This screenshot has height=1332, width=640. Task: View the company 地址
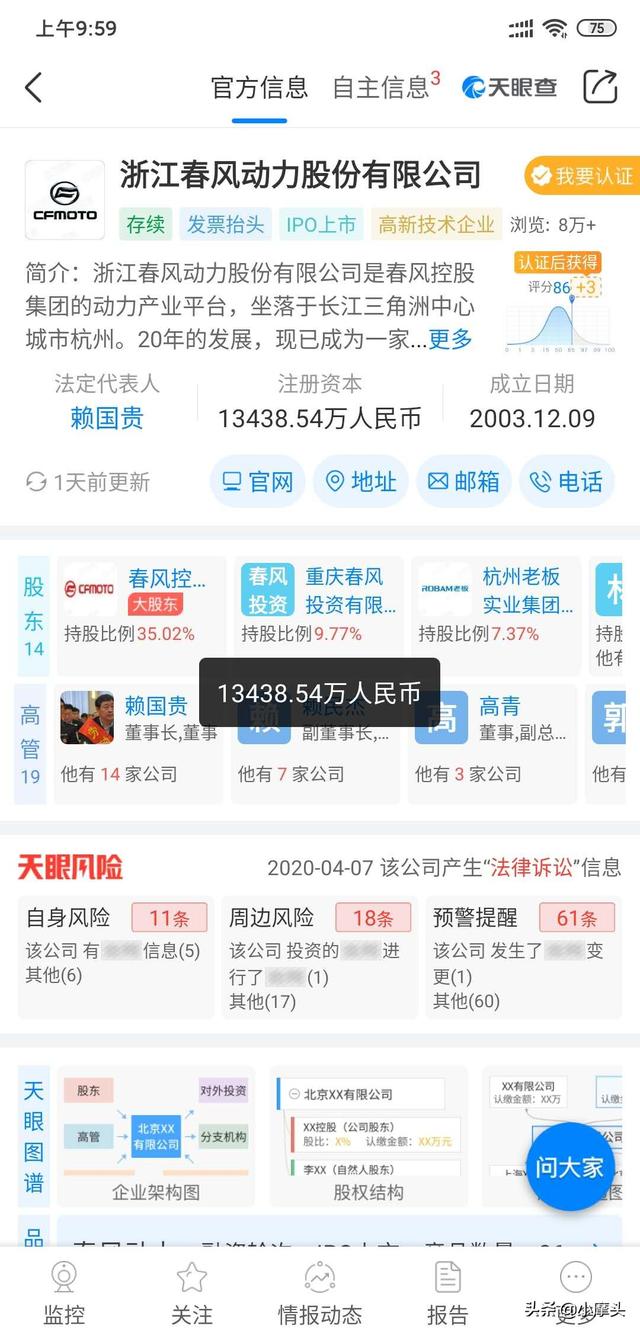(361, 482)
